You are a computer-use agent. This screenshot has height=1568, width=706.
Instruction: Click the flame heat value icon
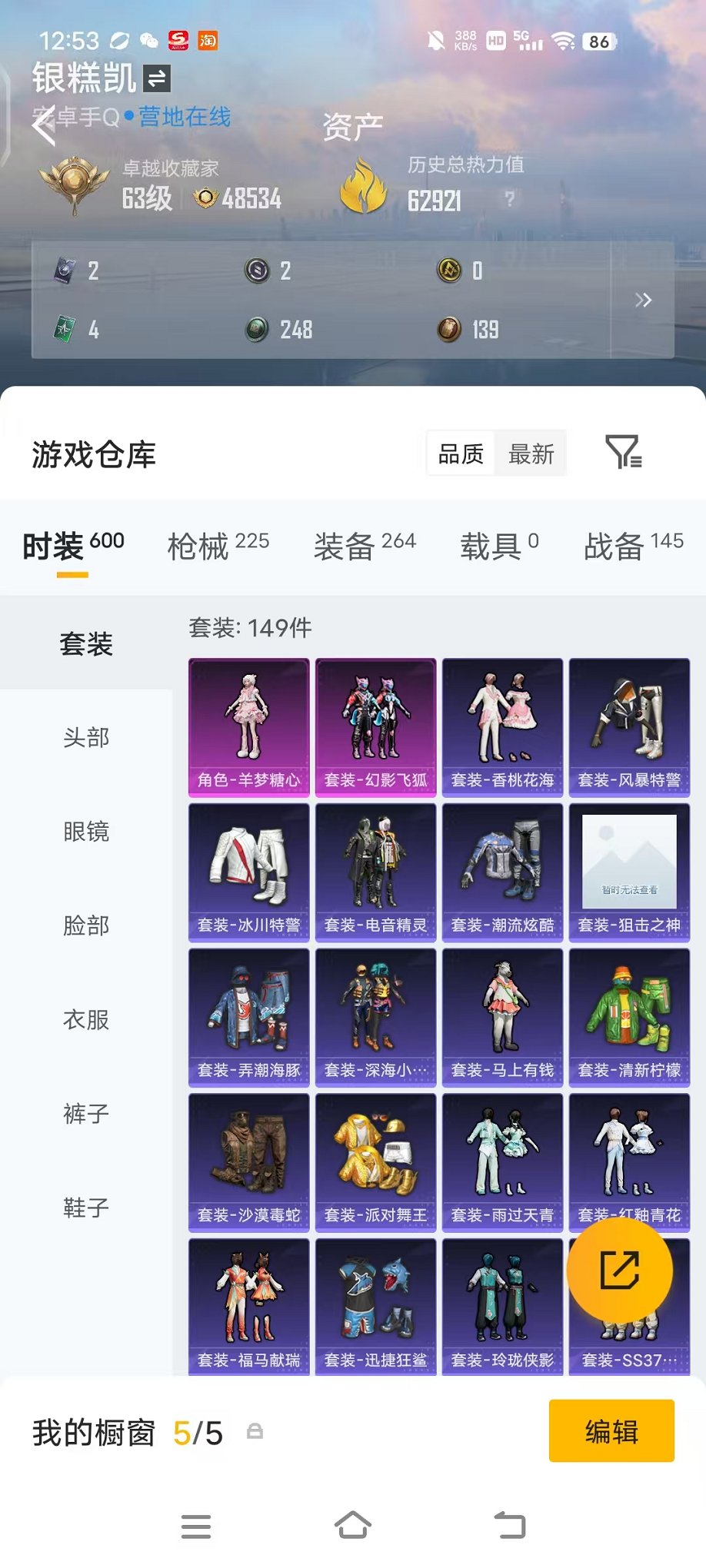pos(364,184)
